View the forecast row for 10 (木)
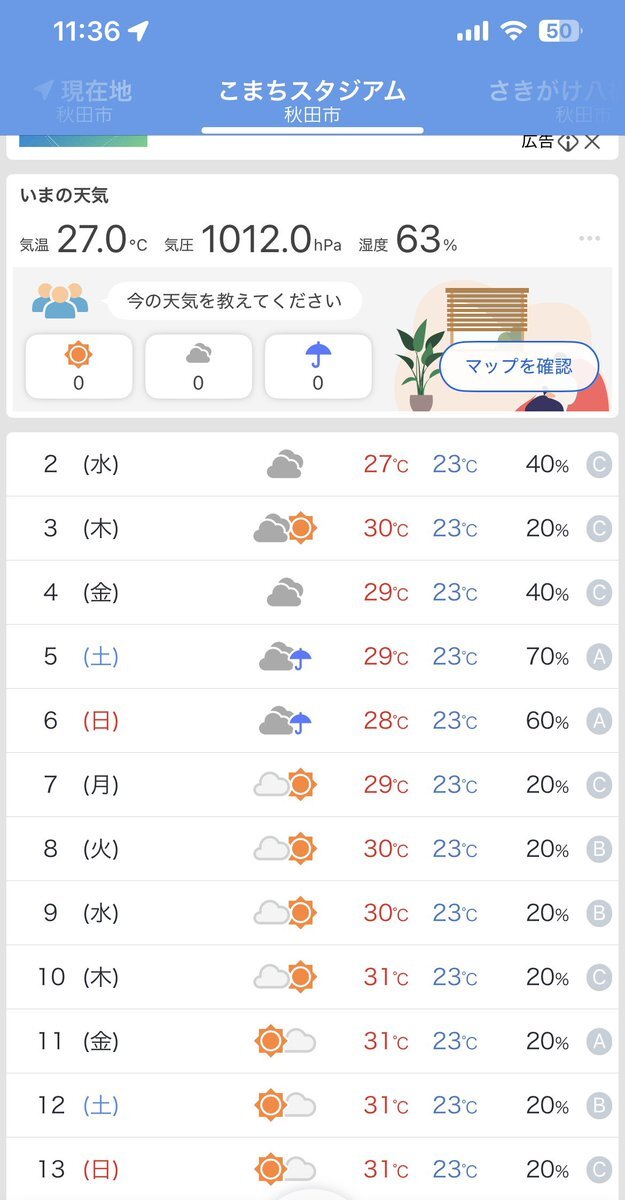 tap(312, 977)
